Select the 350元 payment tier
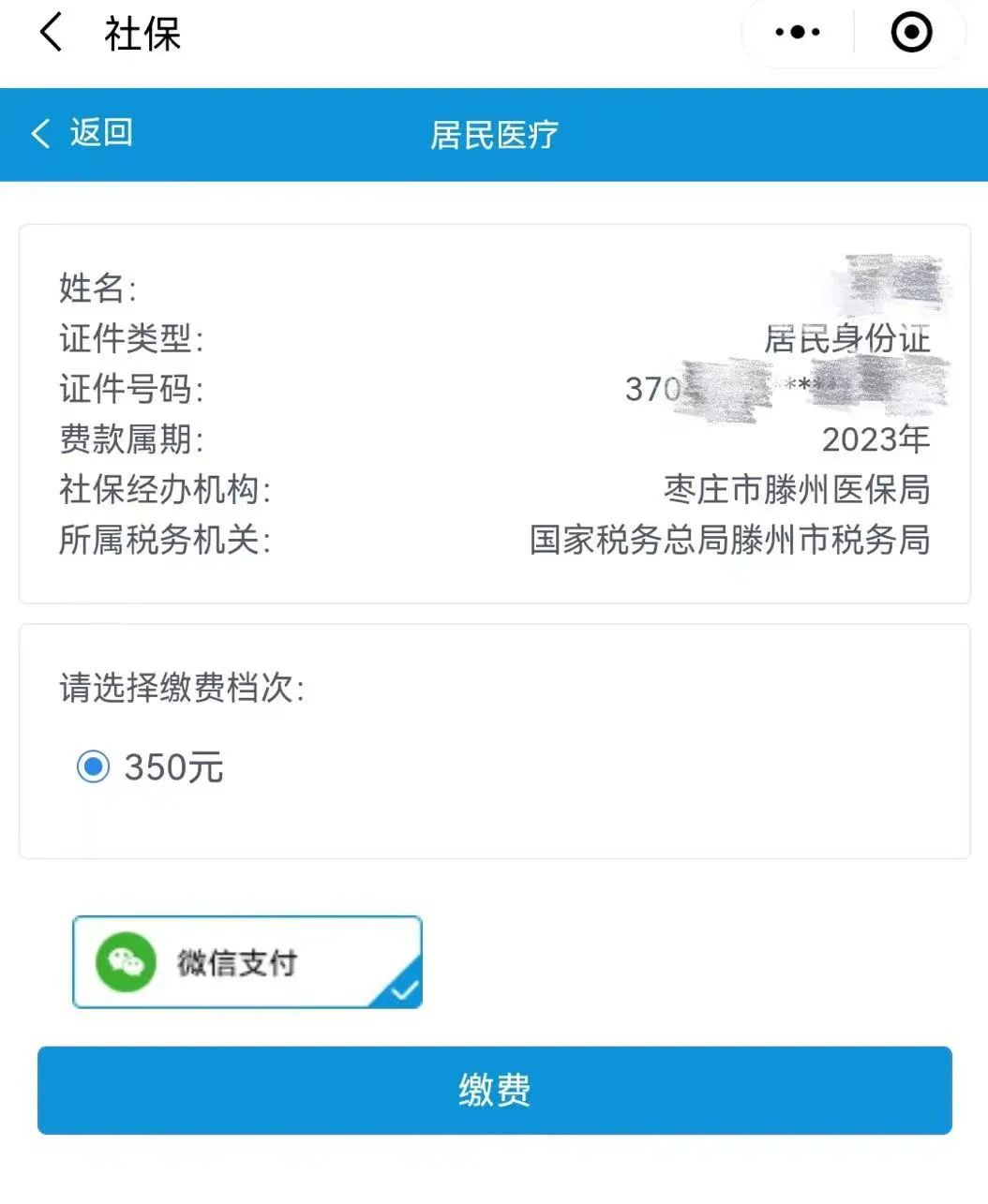 [94, 767]
